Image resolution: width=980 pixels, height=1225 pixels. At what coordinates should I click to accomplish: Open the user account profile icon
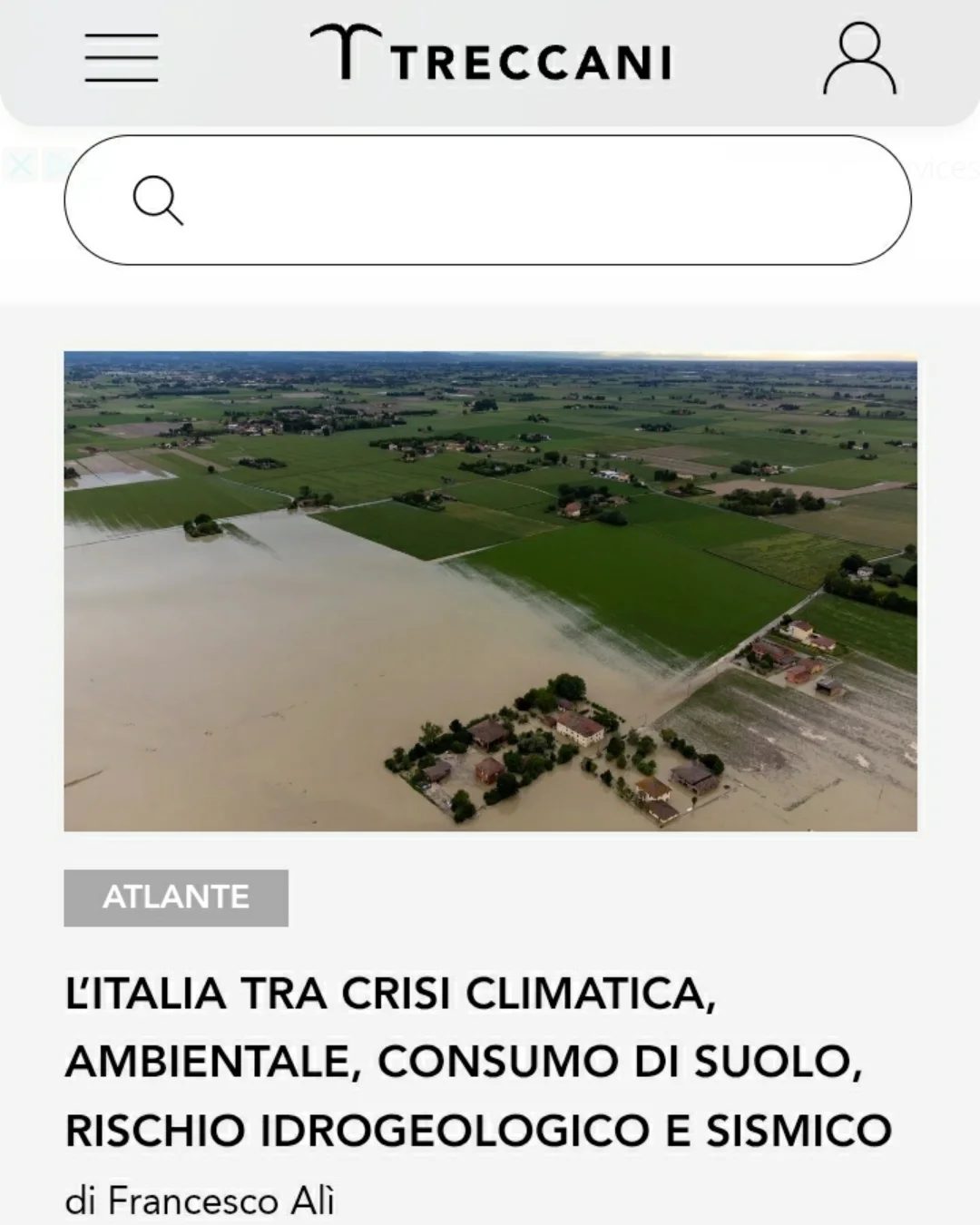[x=859, y=59]
